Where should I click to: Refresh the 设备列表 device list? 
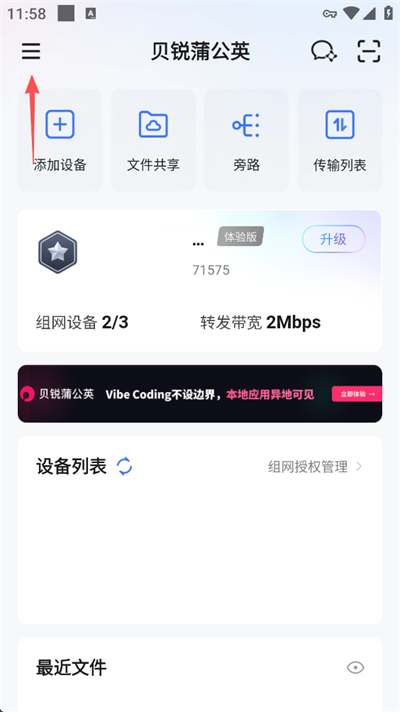(124, 466)
